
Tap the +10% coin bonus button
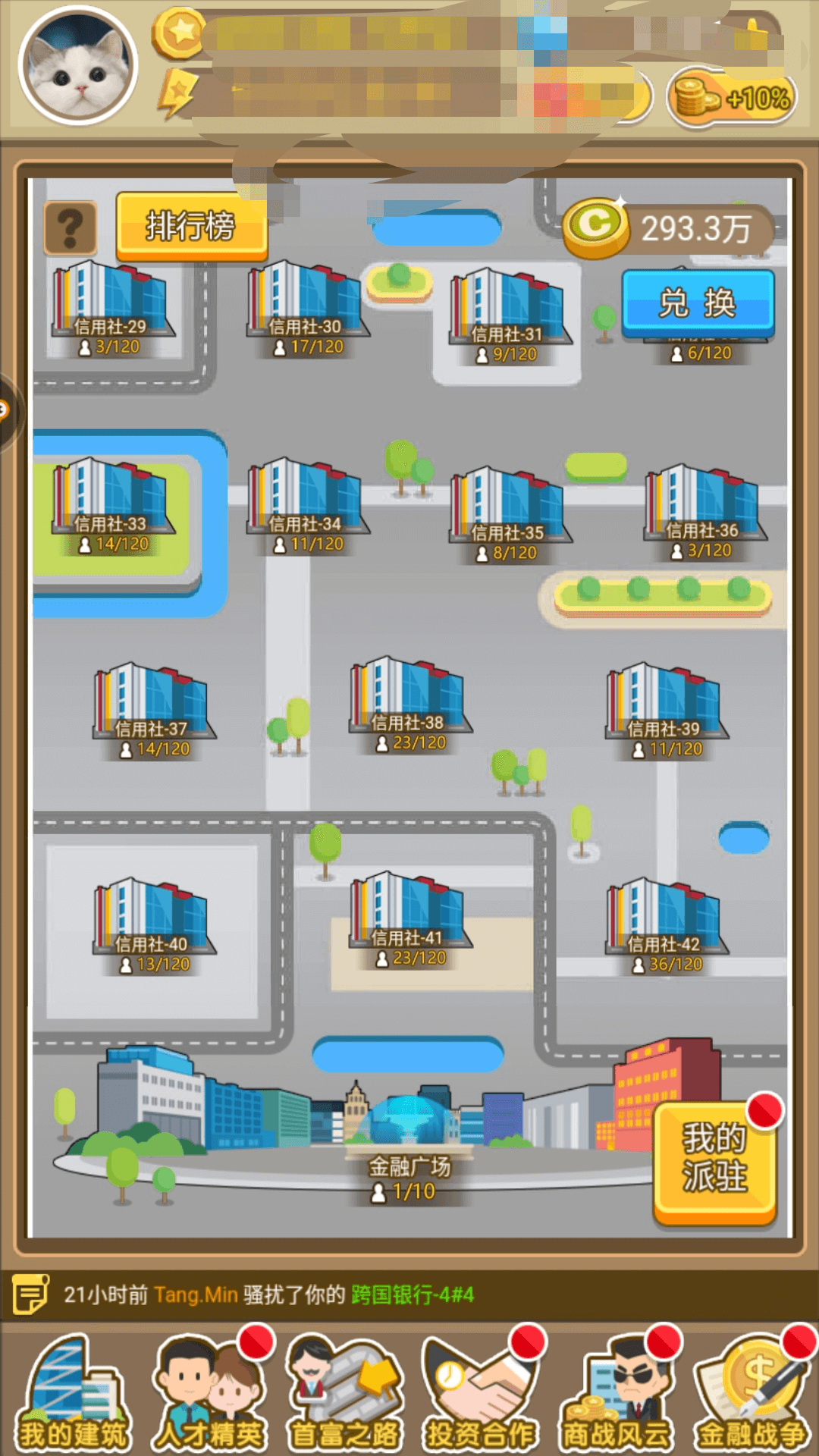[732, 99]
